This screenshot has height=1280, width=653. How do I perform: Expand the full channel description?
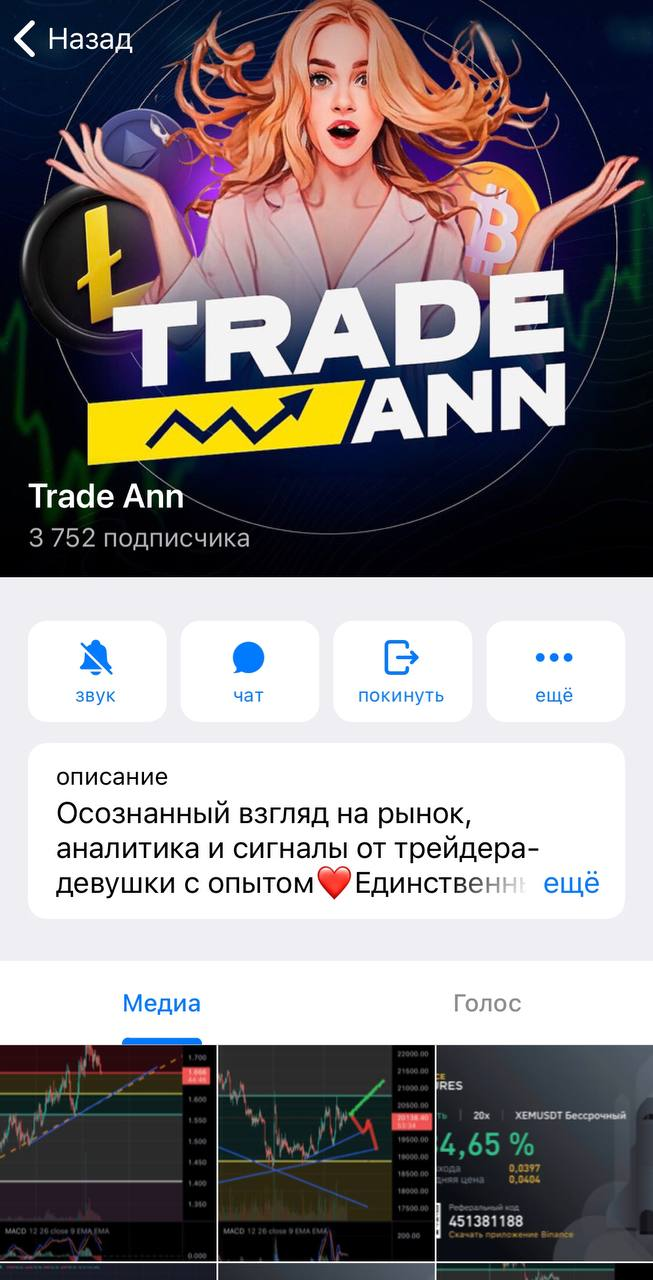tap(571, 884)
